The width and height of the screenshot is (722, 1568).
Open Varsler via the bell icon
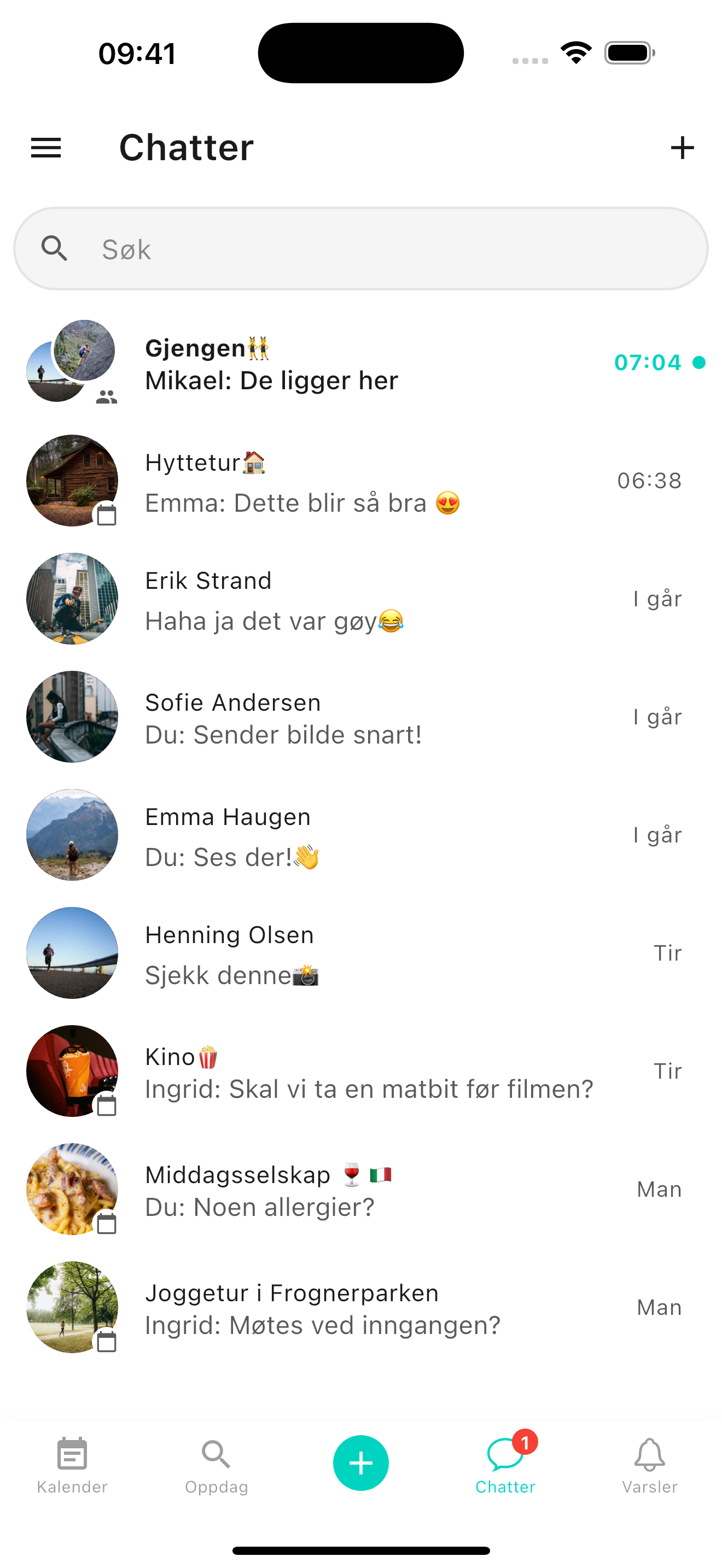[650, 1452]
